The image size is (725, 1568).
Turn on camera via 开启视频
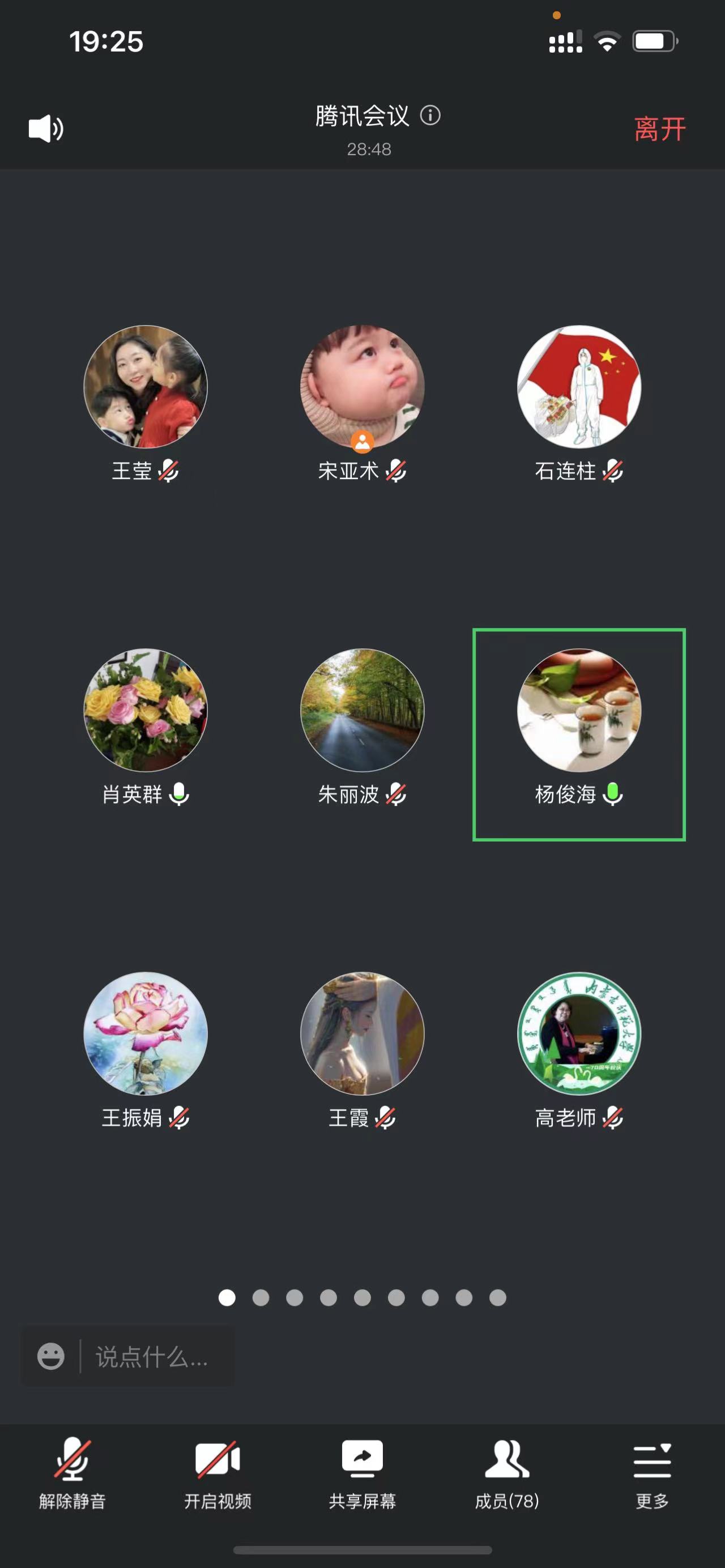coord(217,1473)
